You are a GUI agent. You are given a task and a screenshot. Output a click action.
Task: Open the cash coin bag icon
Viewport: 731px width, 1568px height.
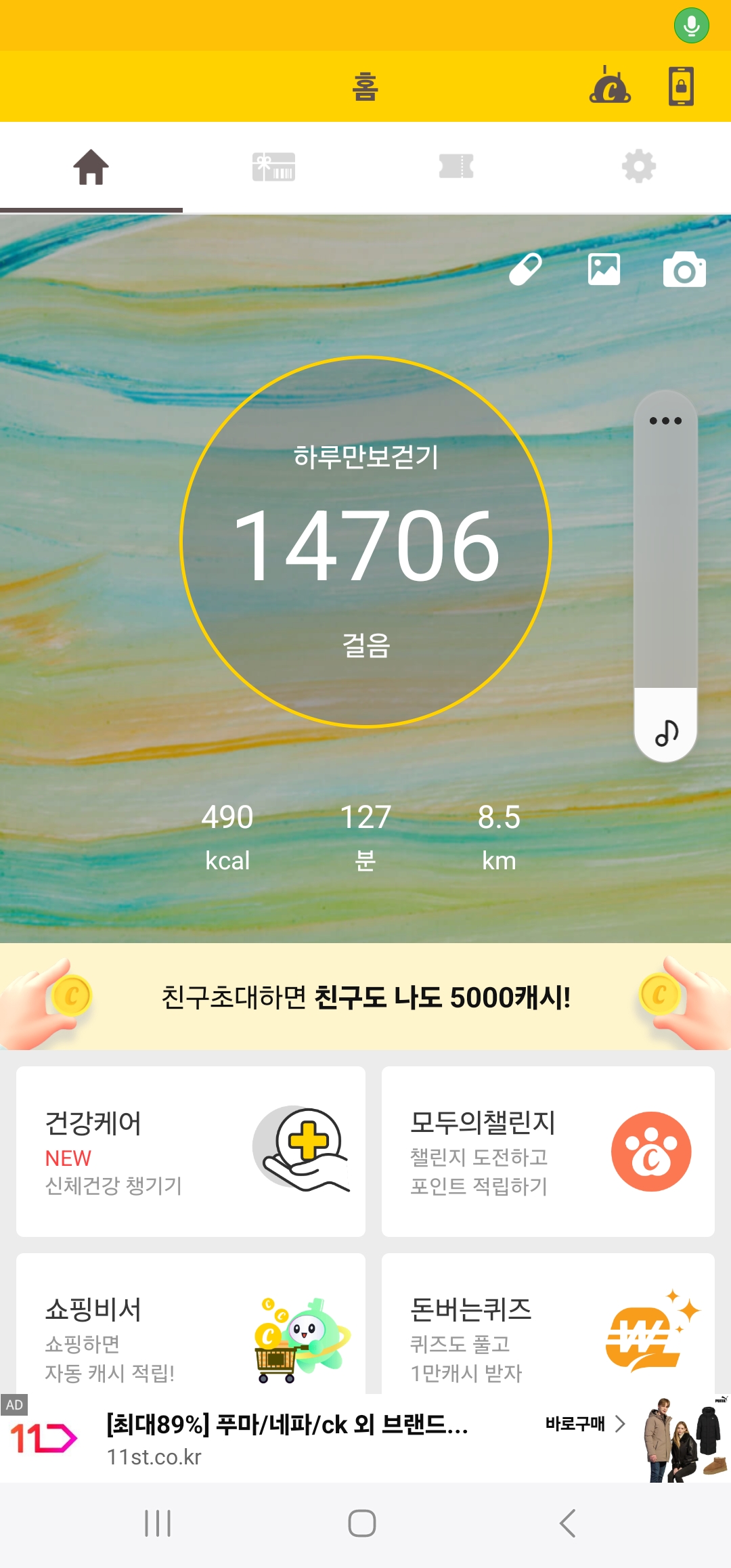610,86
